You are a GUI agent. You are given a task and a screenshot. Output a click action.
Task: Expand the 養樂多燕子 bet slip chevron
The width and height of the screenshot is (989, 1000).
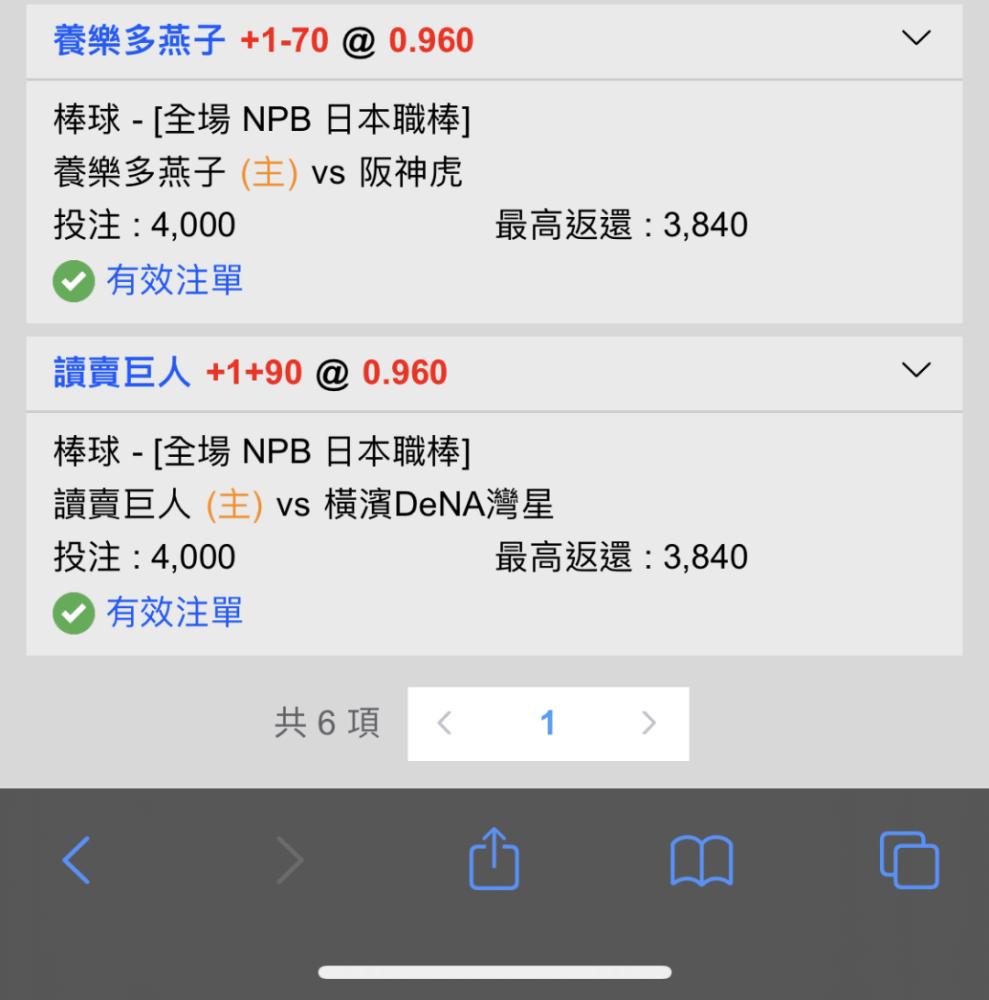coord(916,39)
